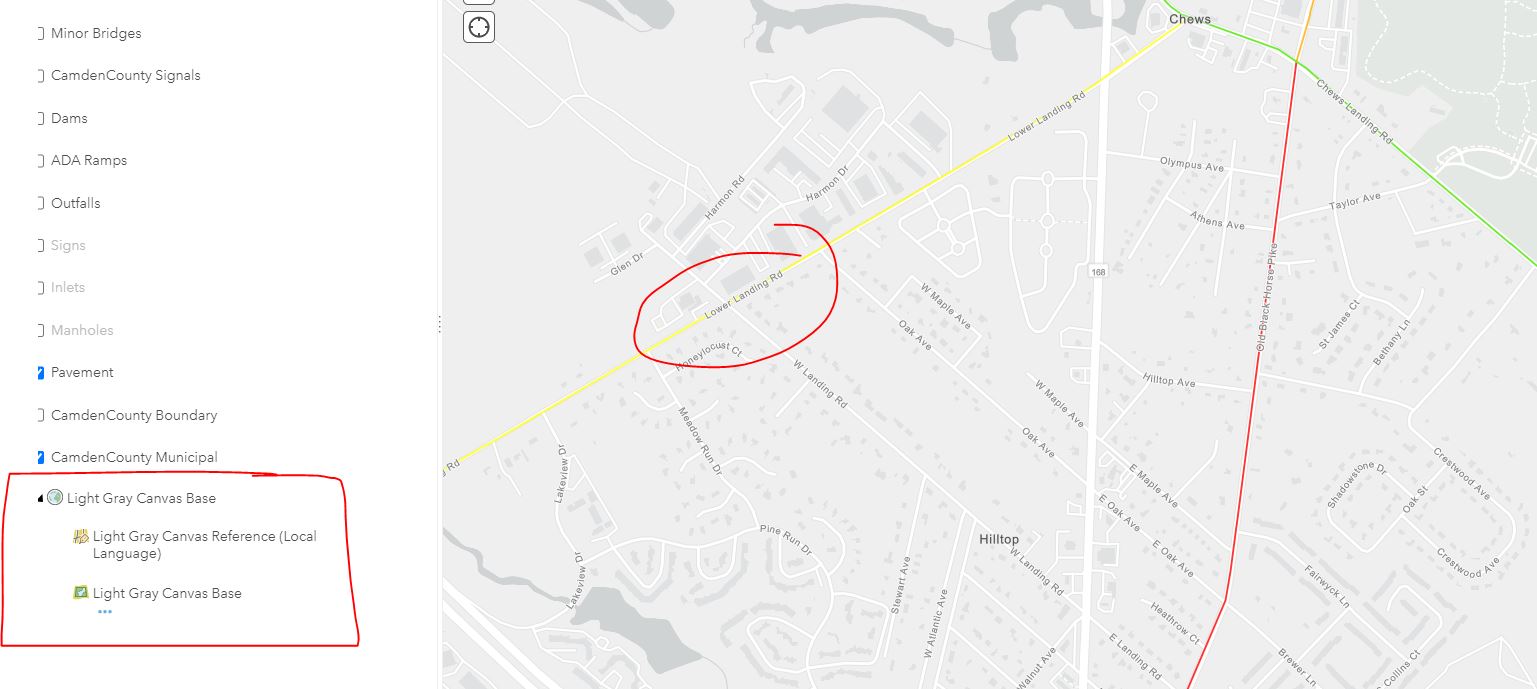Screen dimensions: 1537x689
Task: Check the Dams layer
Action: point(40,119)
